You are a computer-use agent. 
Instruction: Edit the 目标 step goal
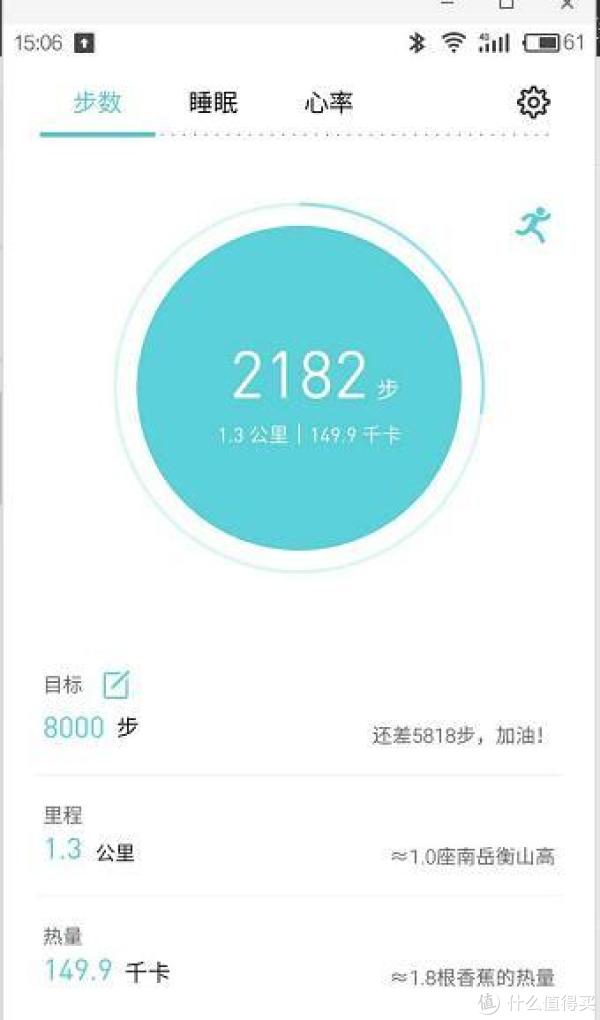[x=116, y=684]
